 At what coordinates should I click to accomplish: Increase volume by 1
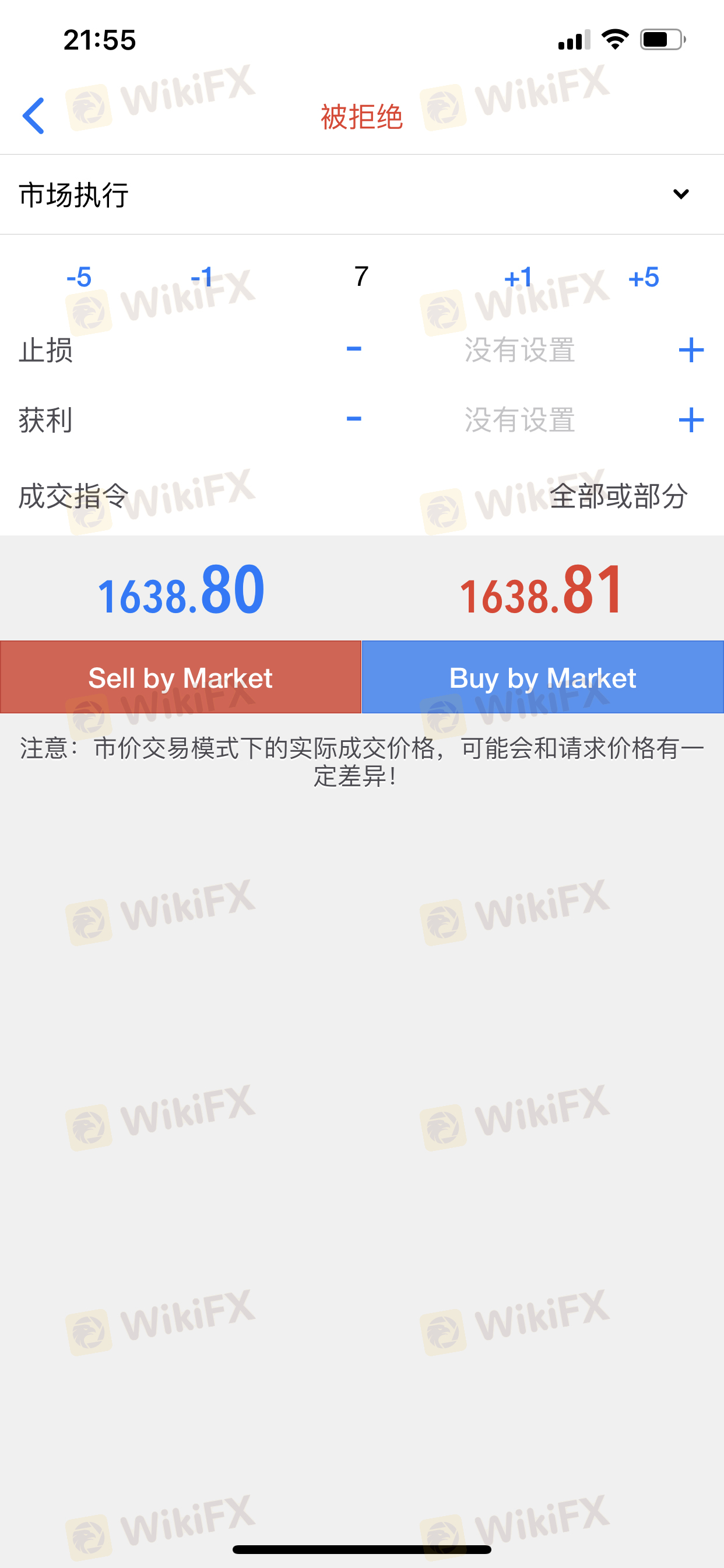(518, 278)
